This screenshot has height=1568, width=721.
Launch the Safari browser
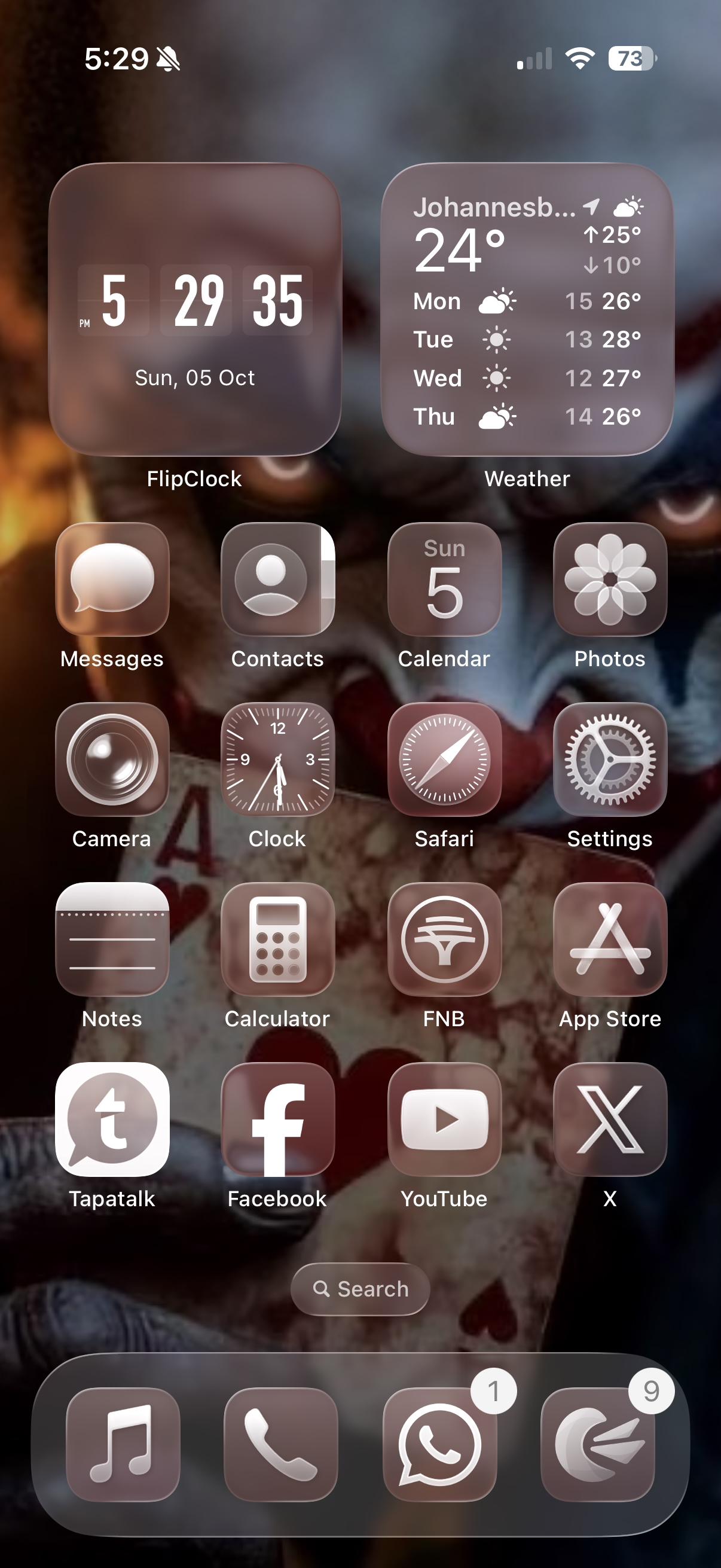click(x=444, y=759)
